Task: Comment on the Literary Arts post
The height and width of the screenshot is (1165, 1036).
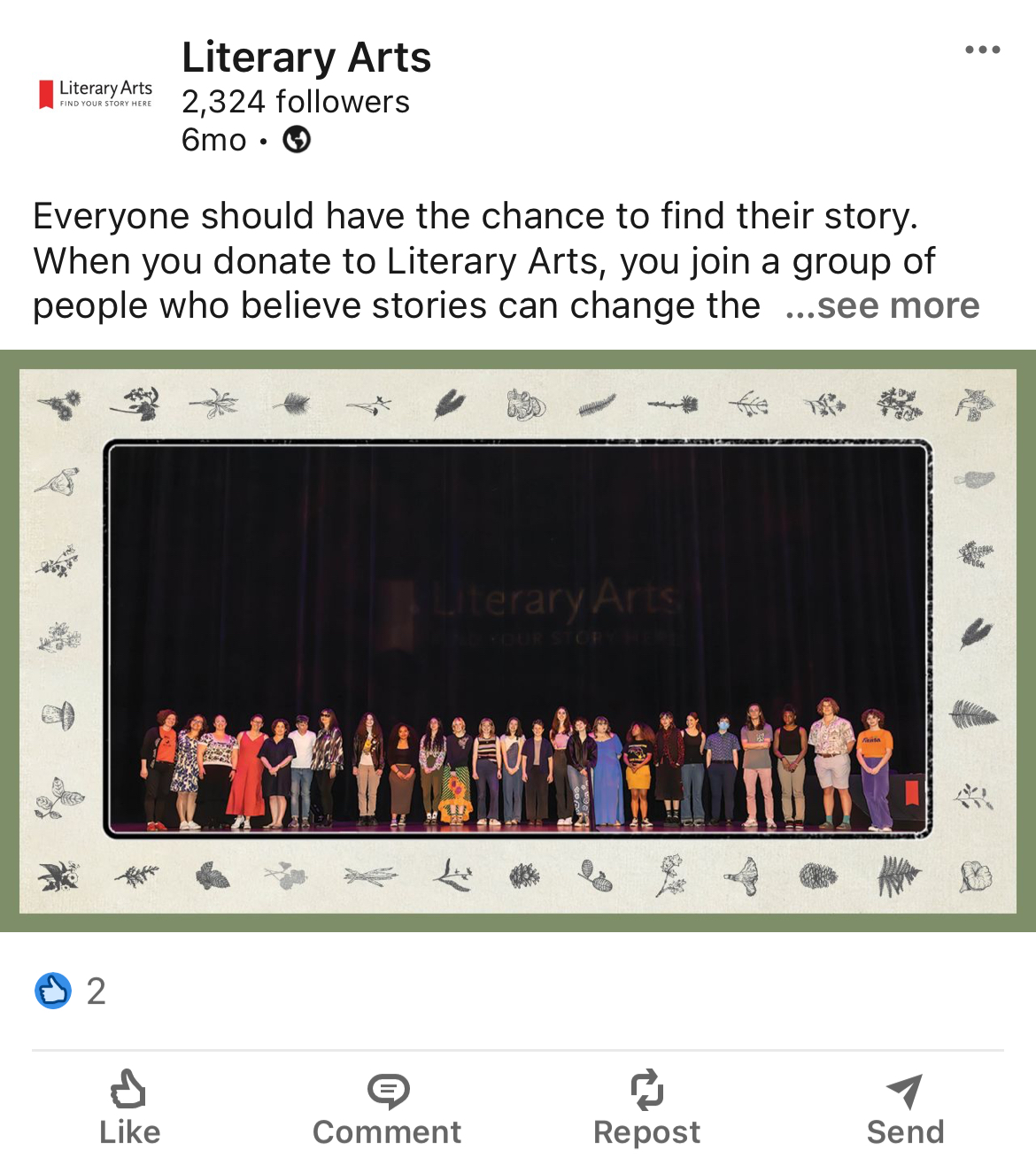Action: [387, 1107]
